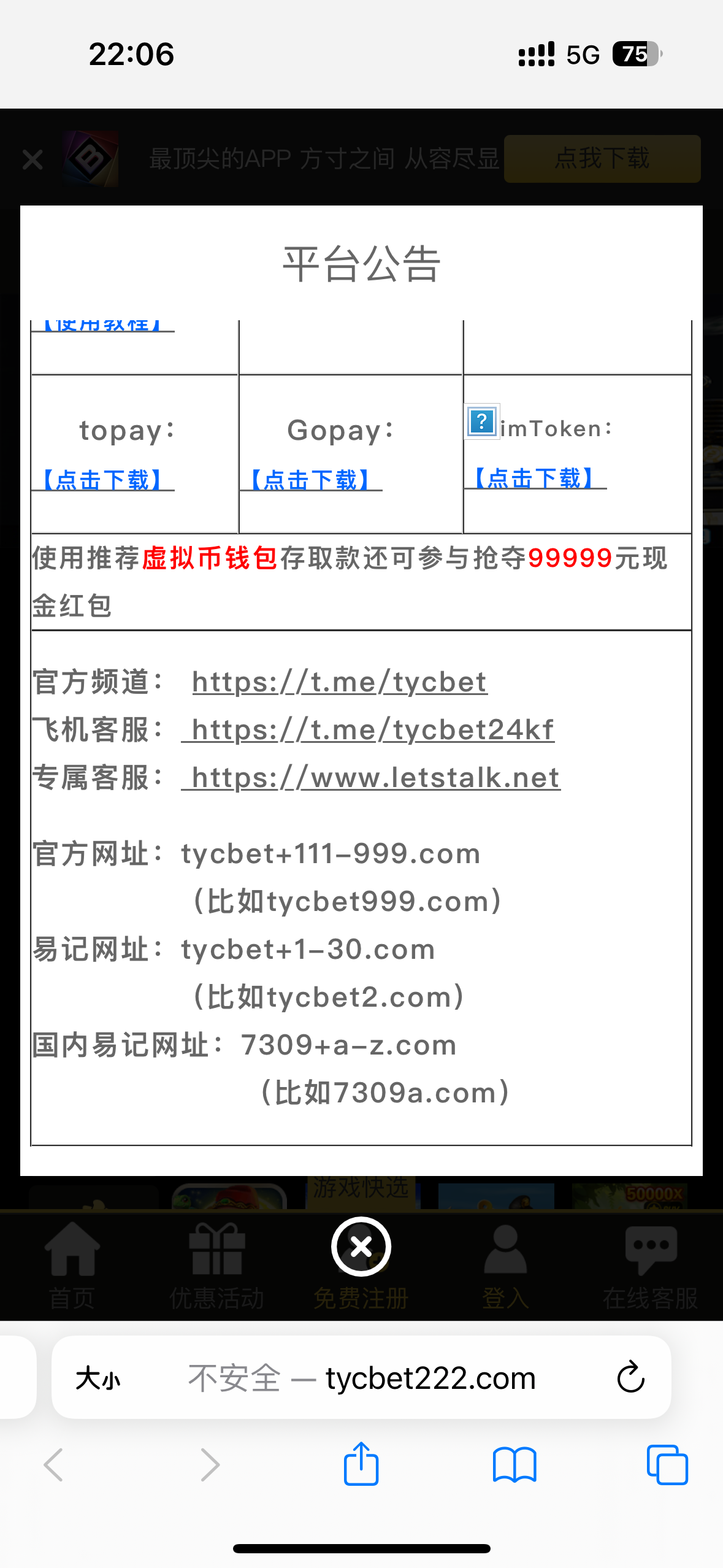Tap the tycbet222.com address bar
The width and height of the screenshot is (723, 1568).
click(362, 1378)
